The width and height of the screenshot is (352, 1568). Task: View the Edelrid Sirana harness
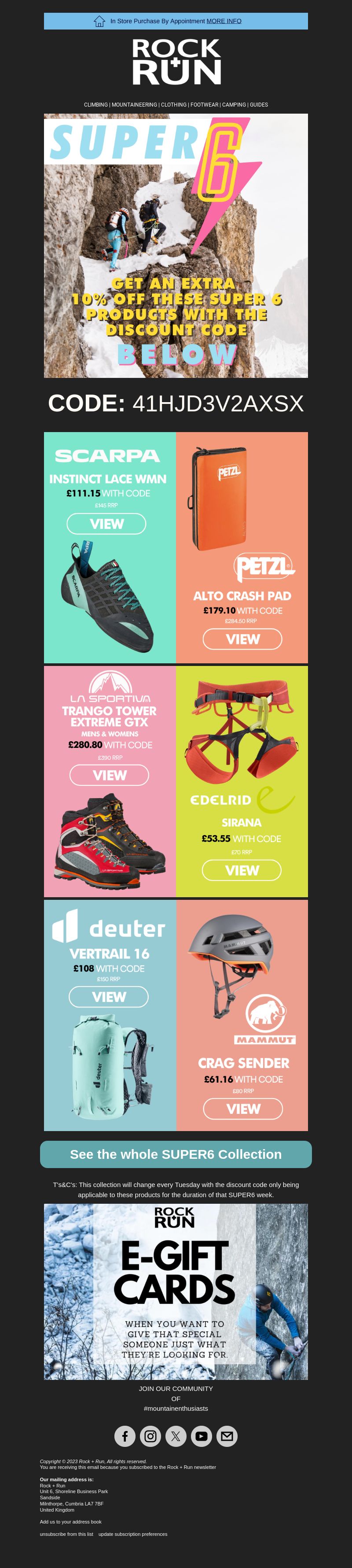tap(242, 870)
